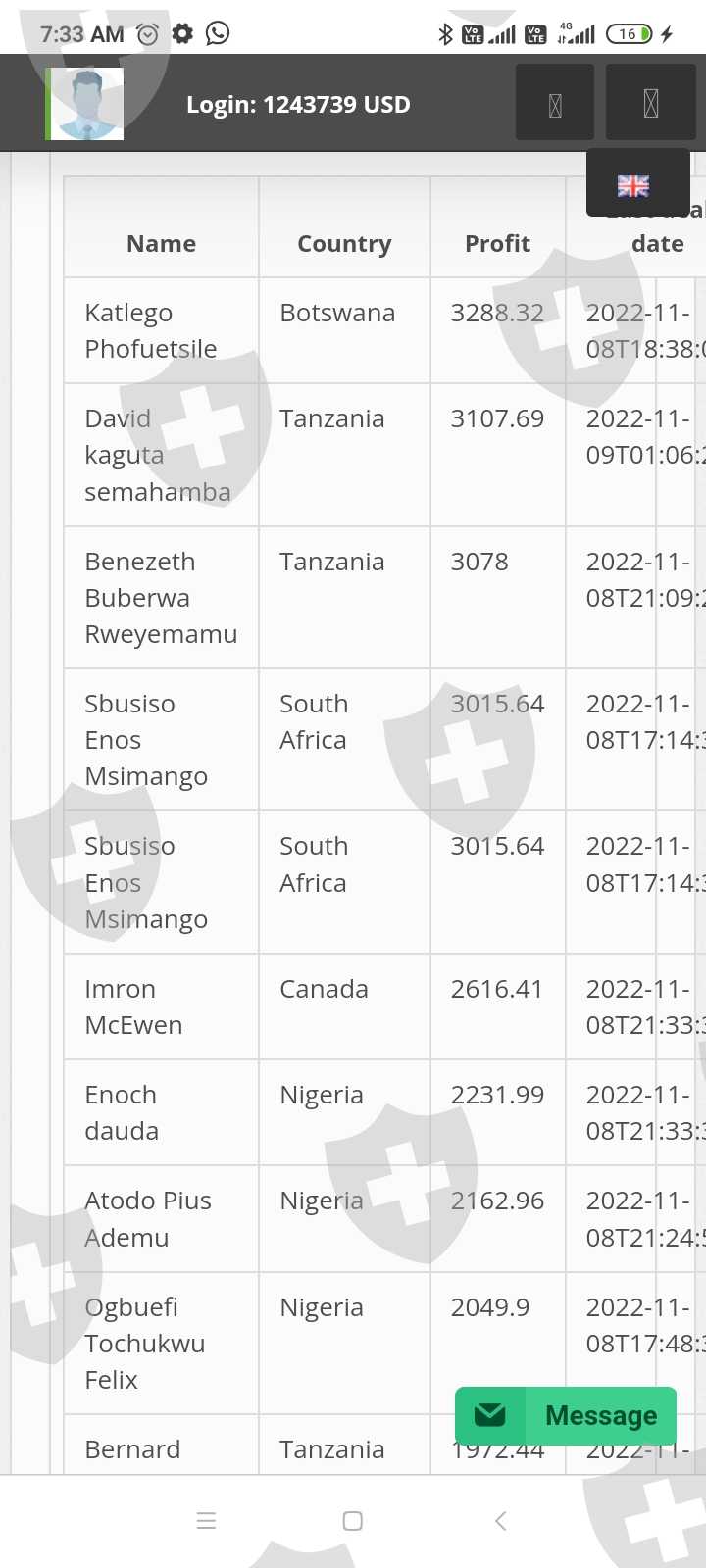Open recent apps from the navigation bar
The width and height of the screenshot is (706, 1568).
tap(206, 1521)
